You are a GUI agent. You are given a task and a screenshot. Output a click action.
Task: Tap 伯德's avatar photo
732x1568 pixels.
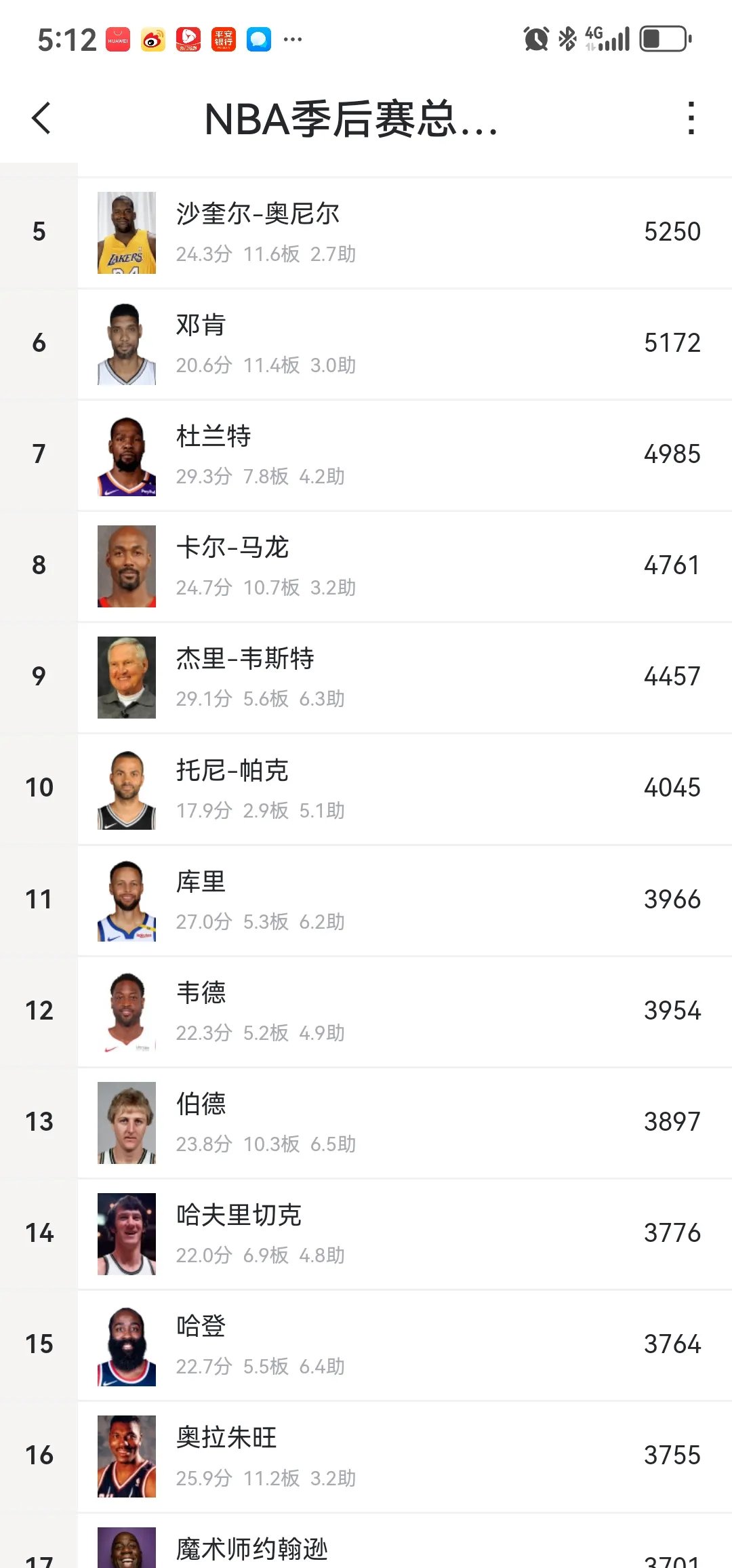(127, 1122)
